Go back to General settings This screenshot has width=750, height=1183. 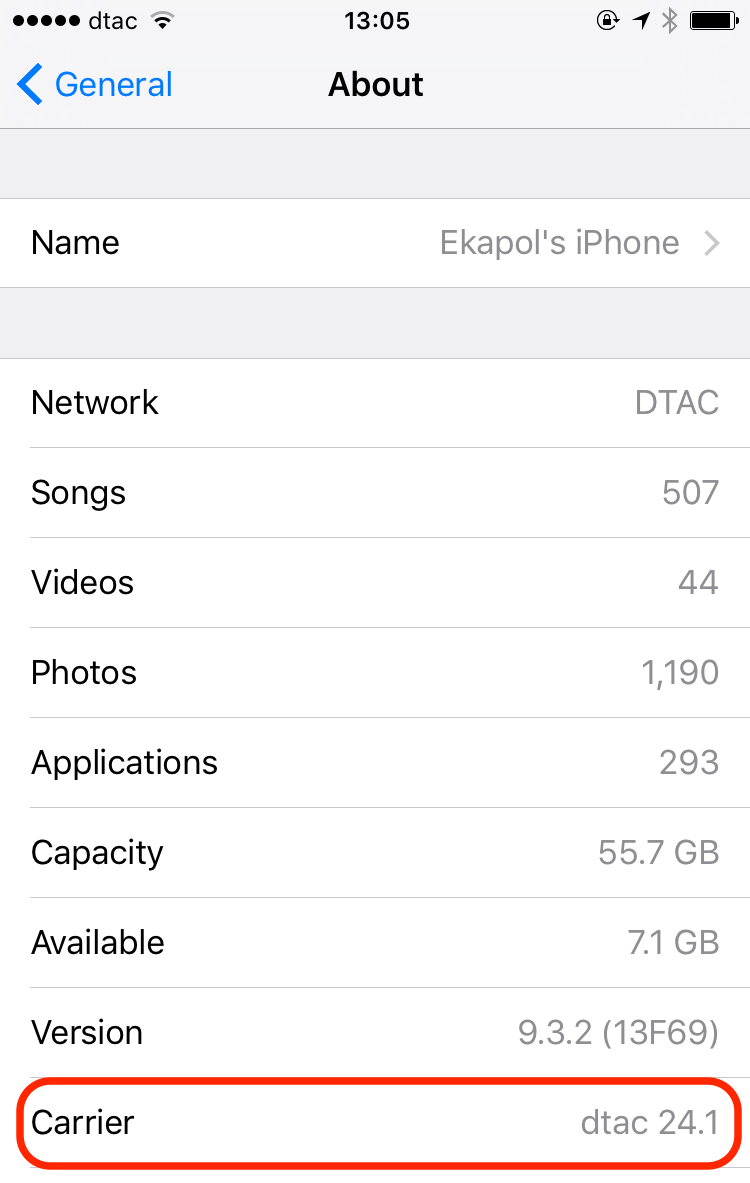click(95, 85)
